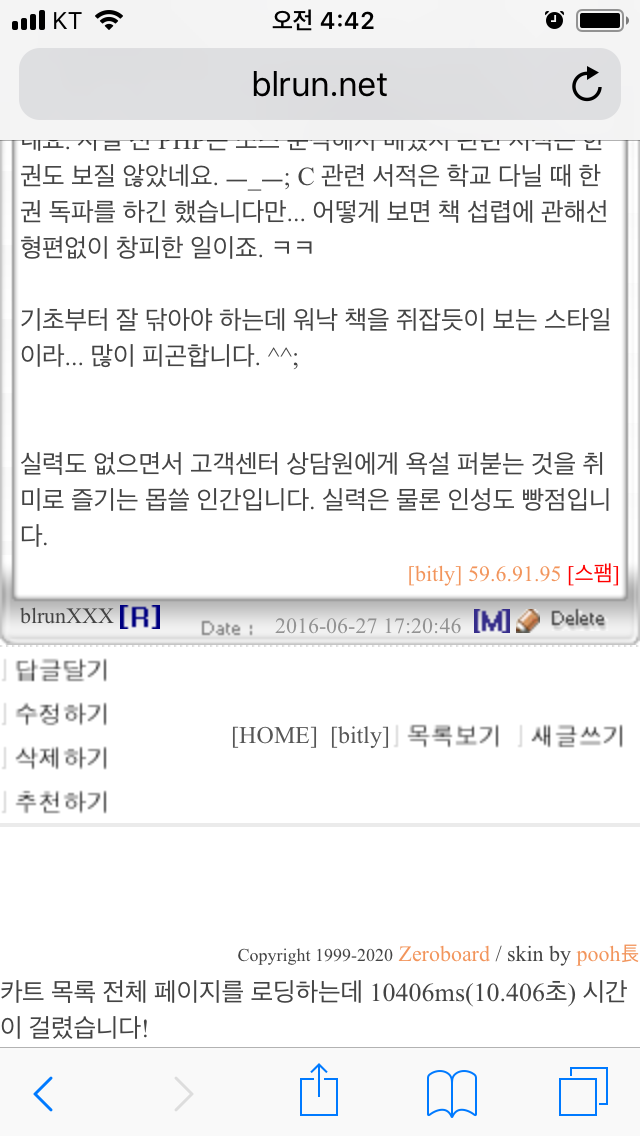Select 답글달기 to write a reply

point(61,670)
